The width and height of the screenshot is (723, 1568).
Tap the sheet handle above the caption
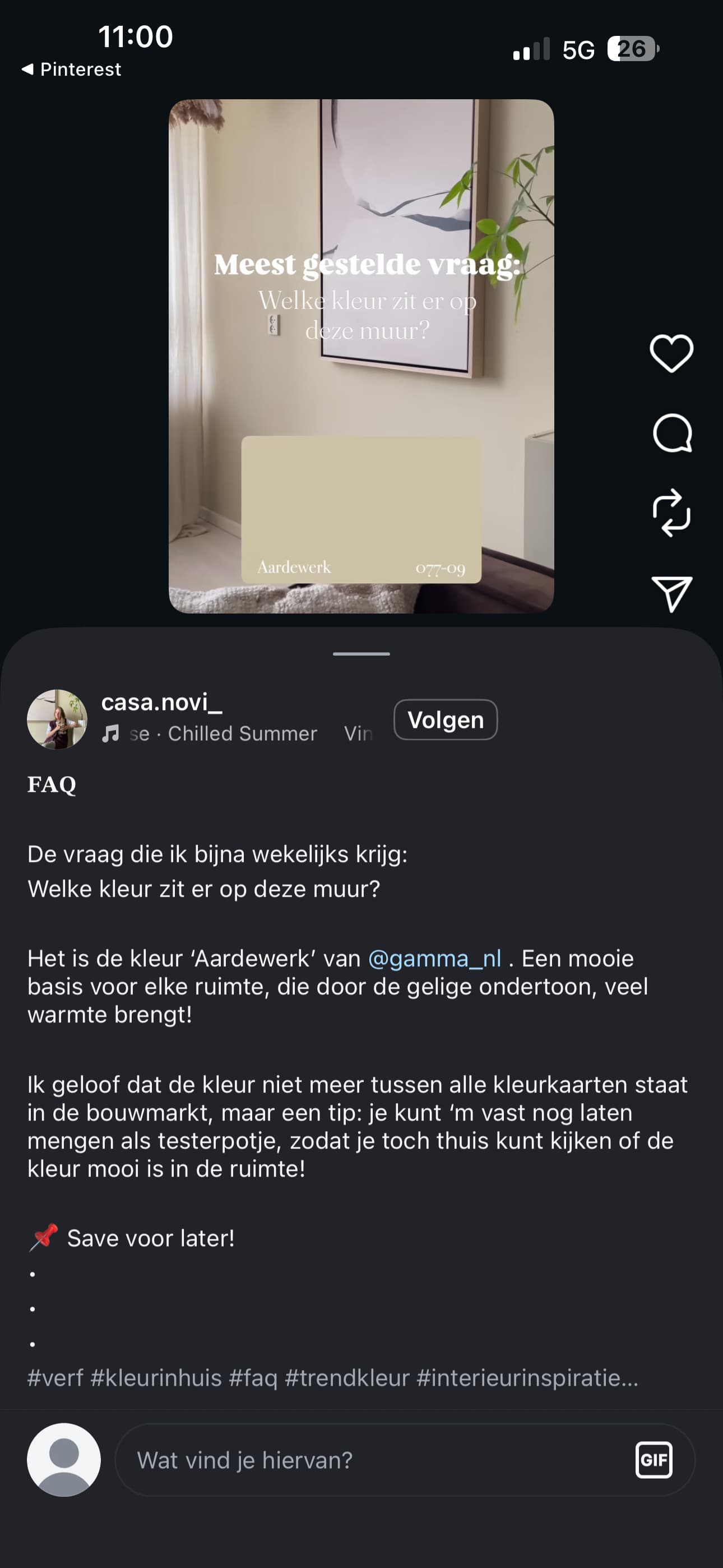361,654
